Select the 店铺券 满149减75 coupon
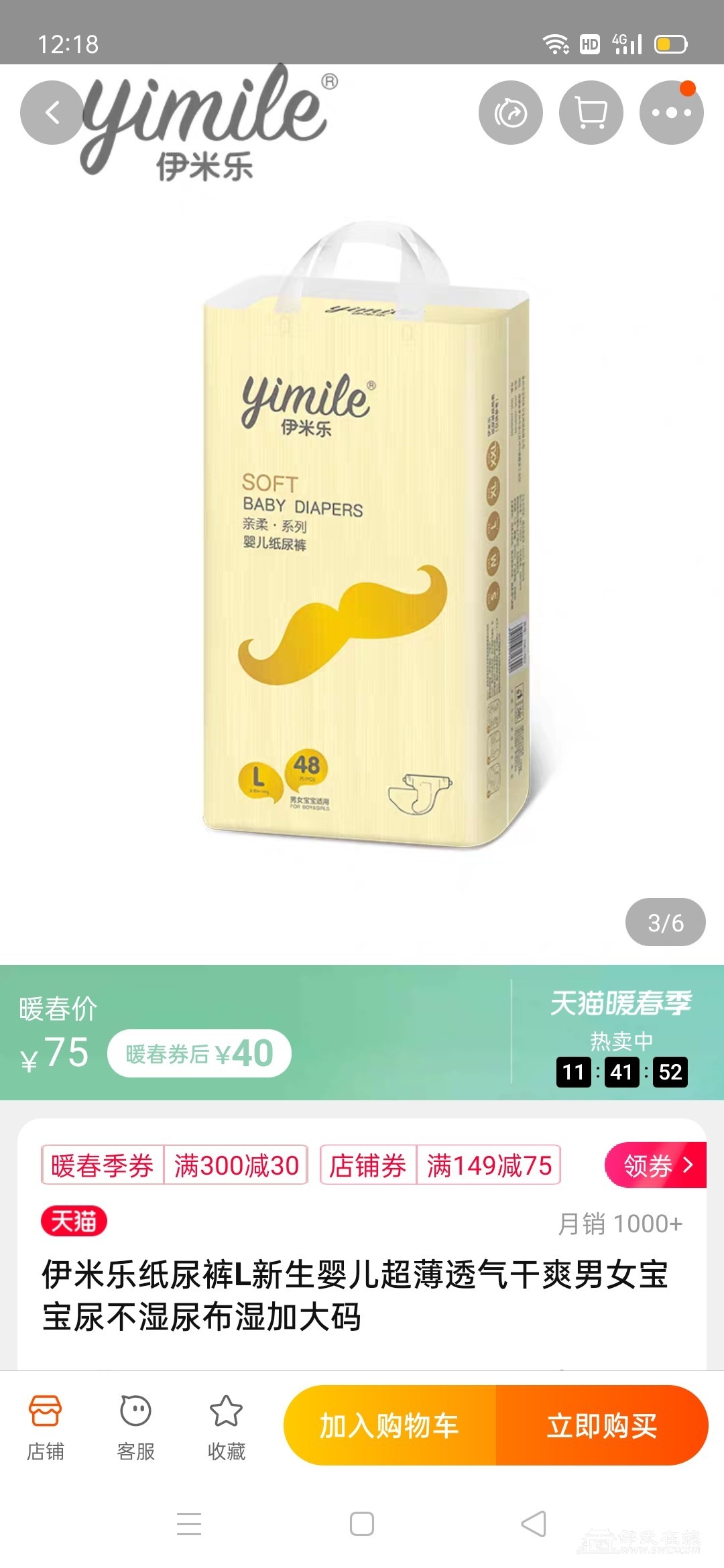This screenshot has width=724, height=1568. click(x=440, y=1165)
